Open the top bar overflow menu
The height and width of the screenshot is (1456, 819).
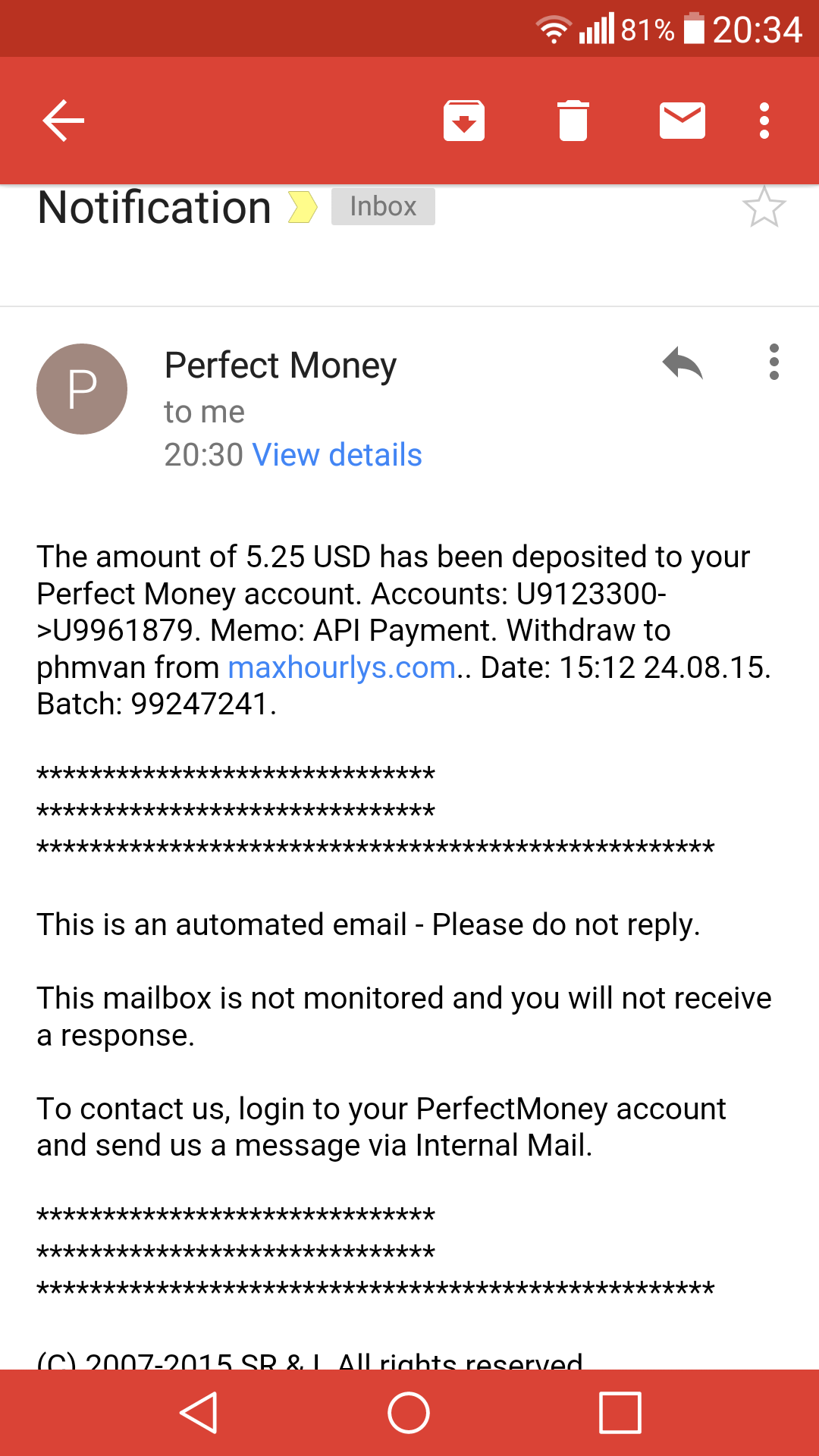point(764,121)
